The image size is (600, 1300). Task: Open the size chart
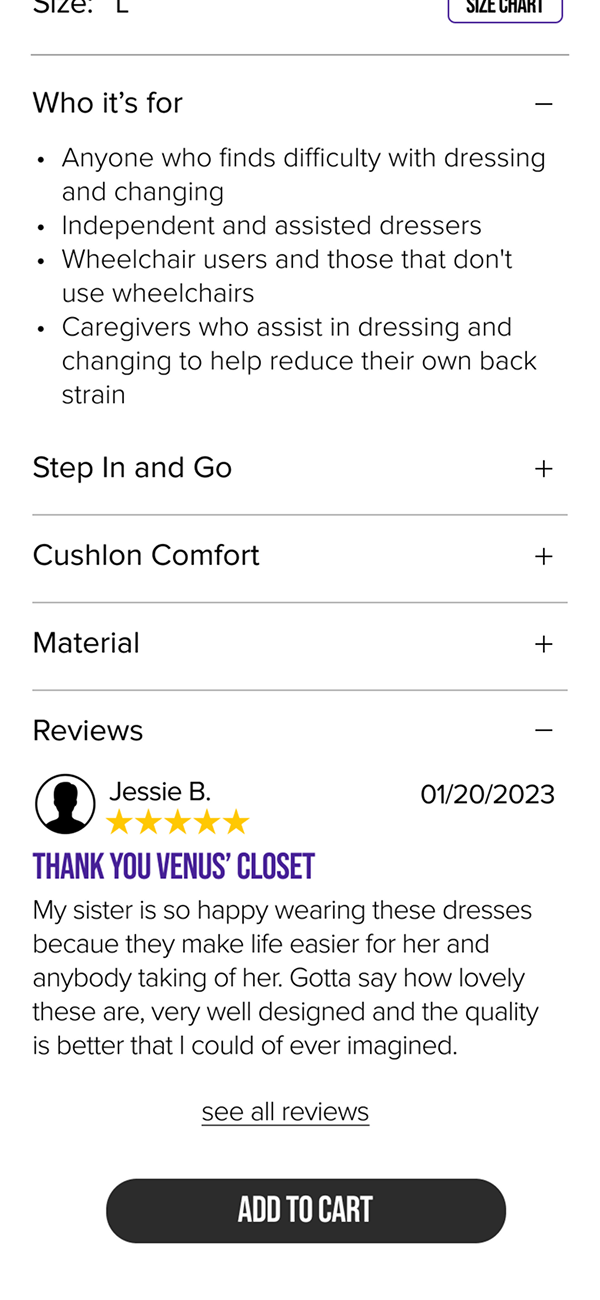[505, 8]
